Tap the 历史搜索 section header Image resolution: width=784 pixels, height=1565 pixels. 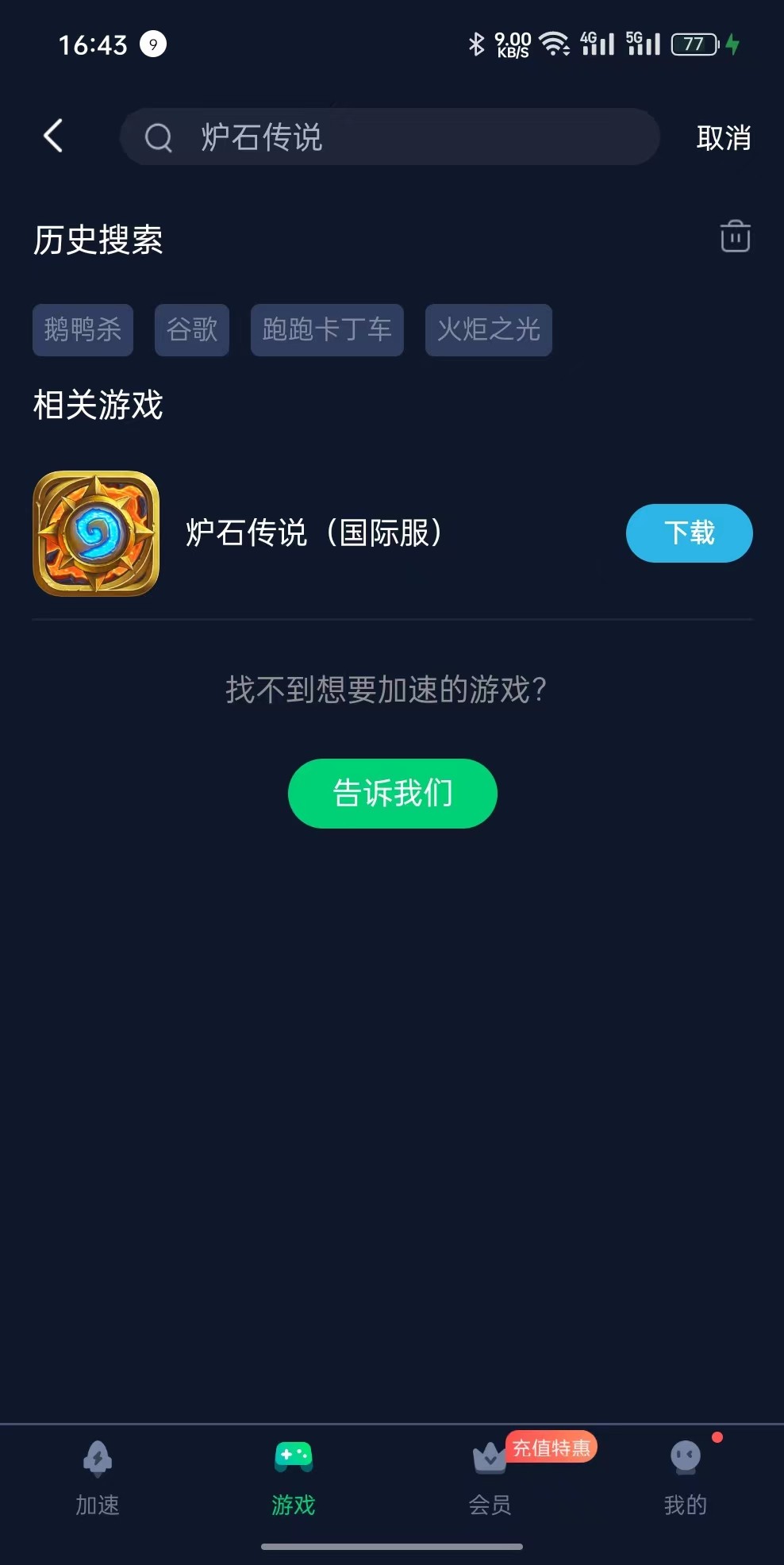tap(98, 240)
